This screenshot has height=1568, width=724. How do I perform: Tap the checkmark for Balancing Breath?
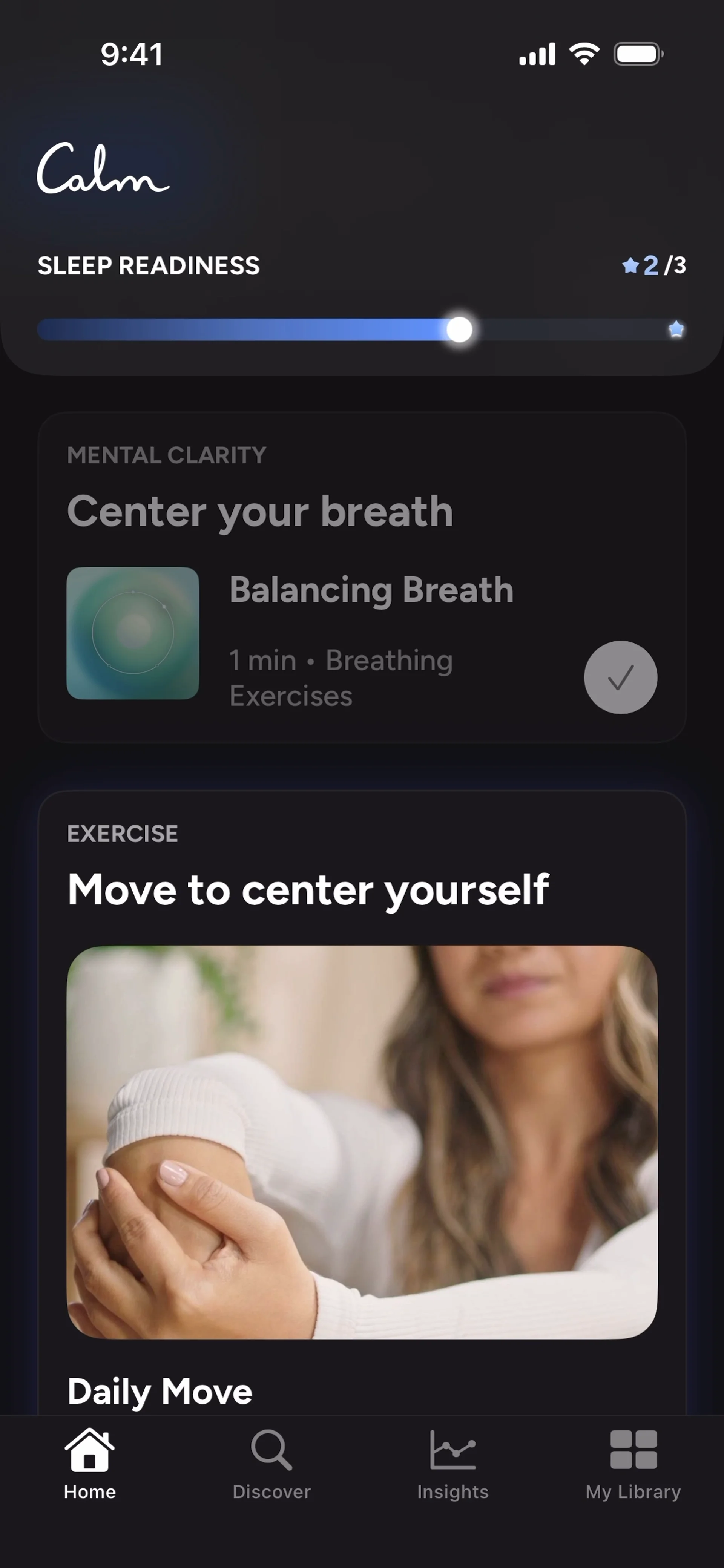pos(620,677)
